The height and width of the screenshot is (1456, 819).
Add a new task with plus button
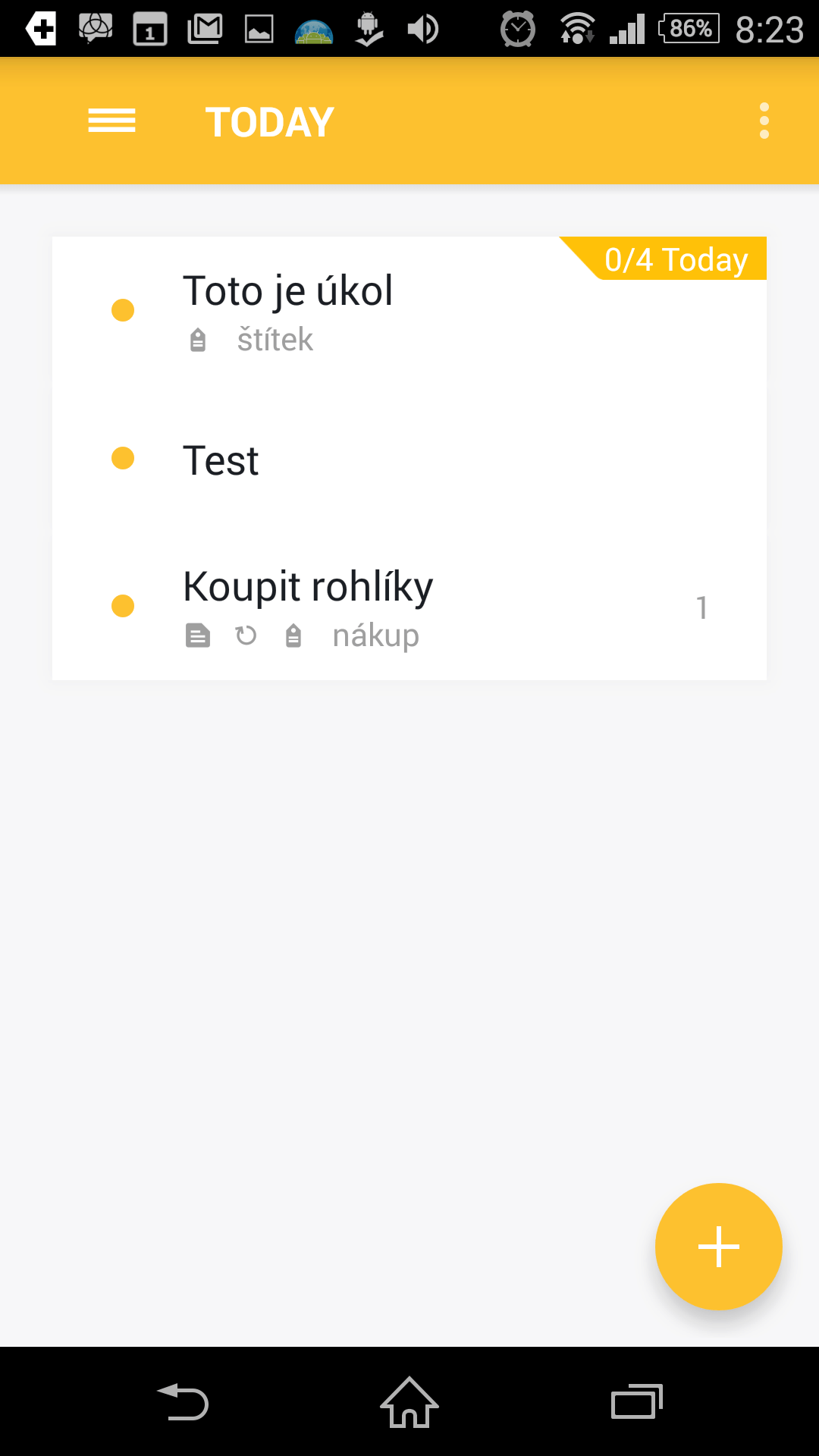718,1246
